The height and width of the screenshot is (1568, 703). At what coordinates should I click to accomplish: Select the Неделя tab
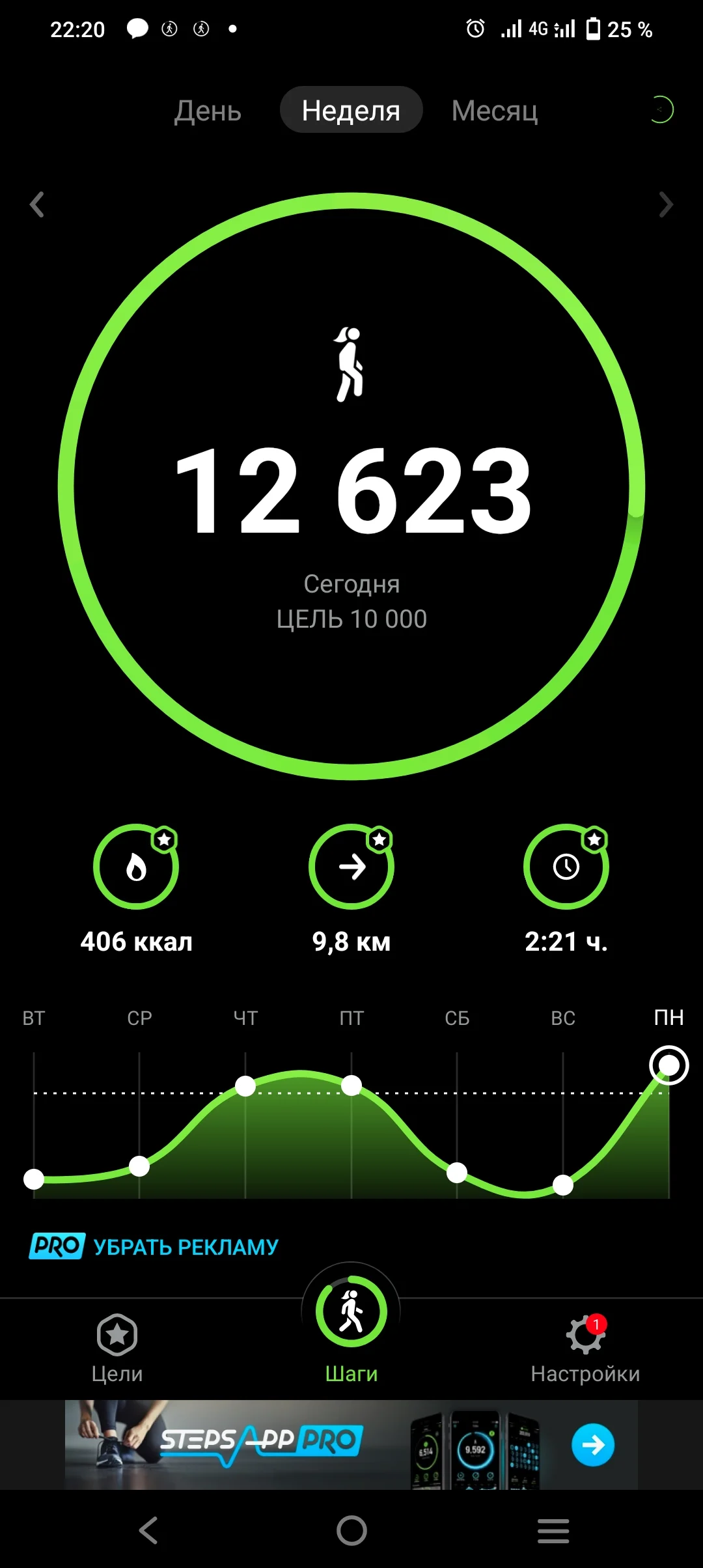click(x=351, y=111)
